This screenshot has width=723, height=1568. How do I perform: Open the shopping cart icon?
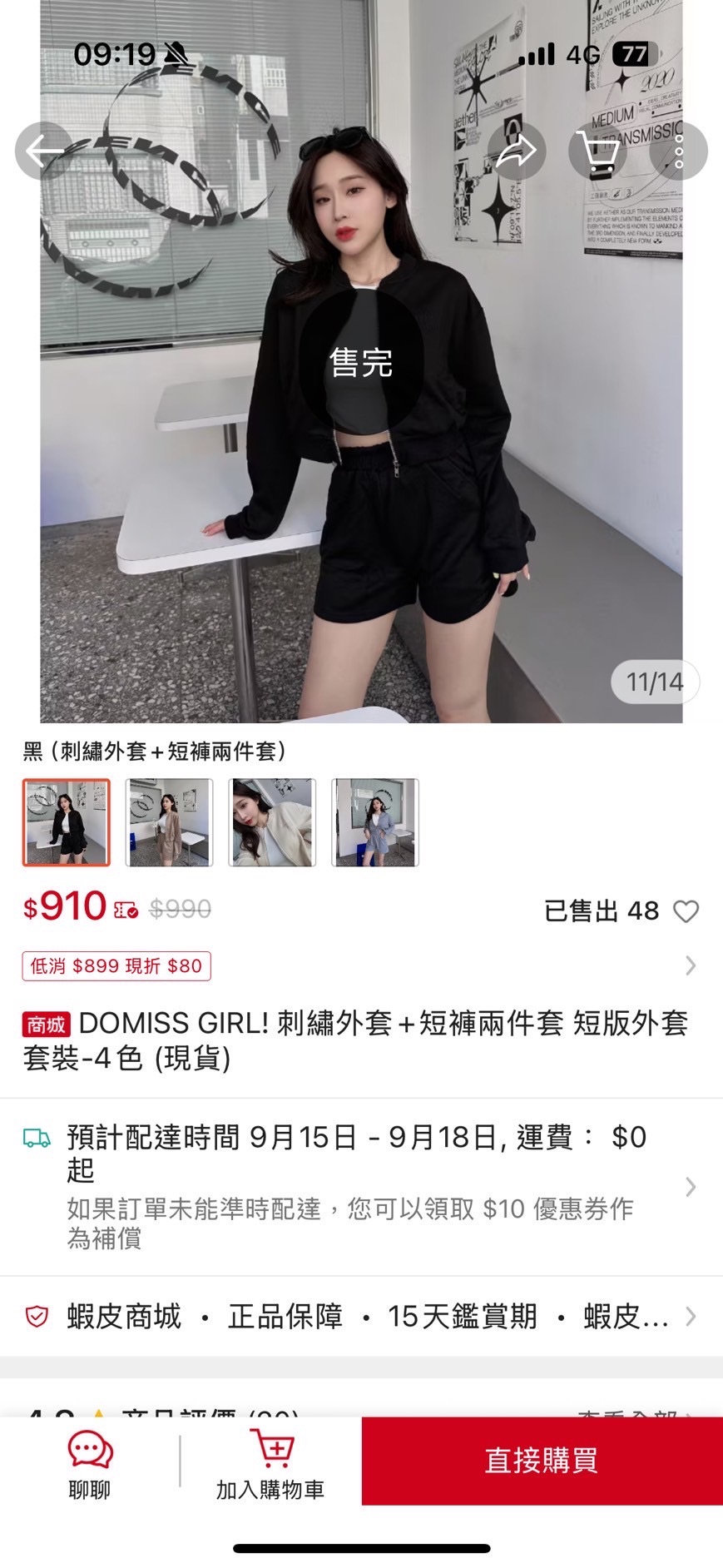pos(597,151)
